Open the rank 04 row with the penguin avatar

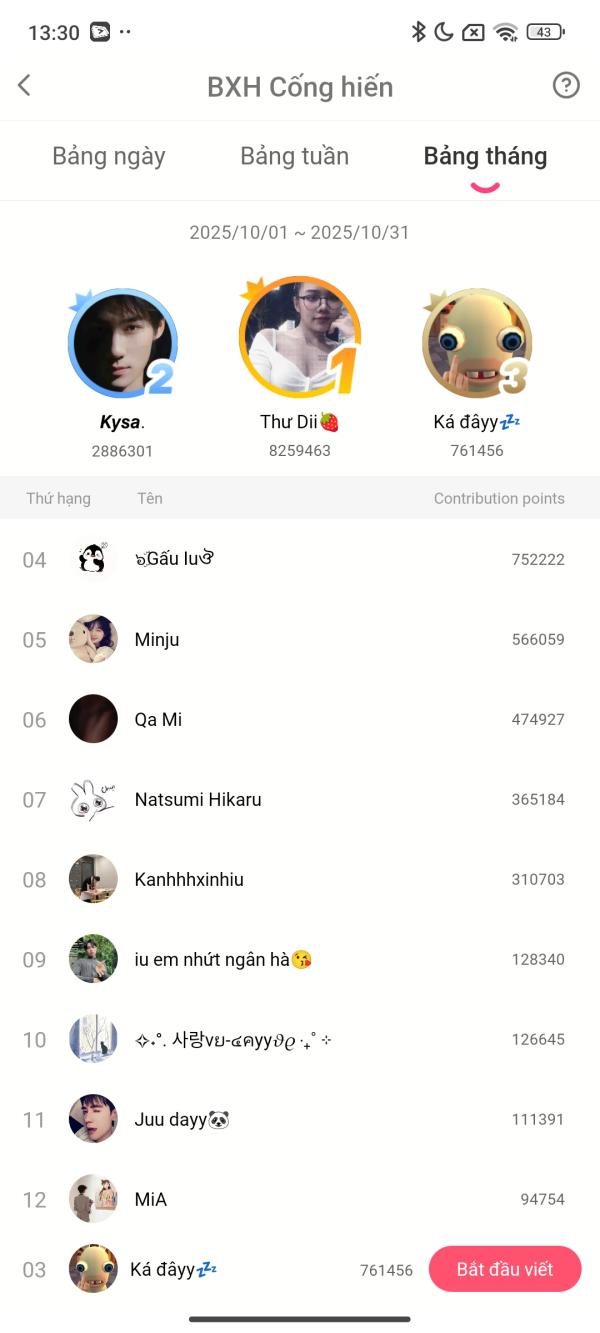click(300, 560)
